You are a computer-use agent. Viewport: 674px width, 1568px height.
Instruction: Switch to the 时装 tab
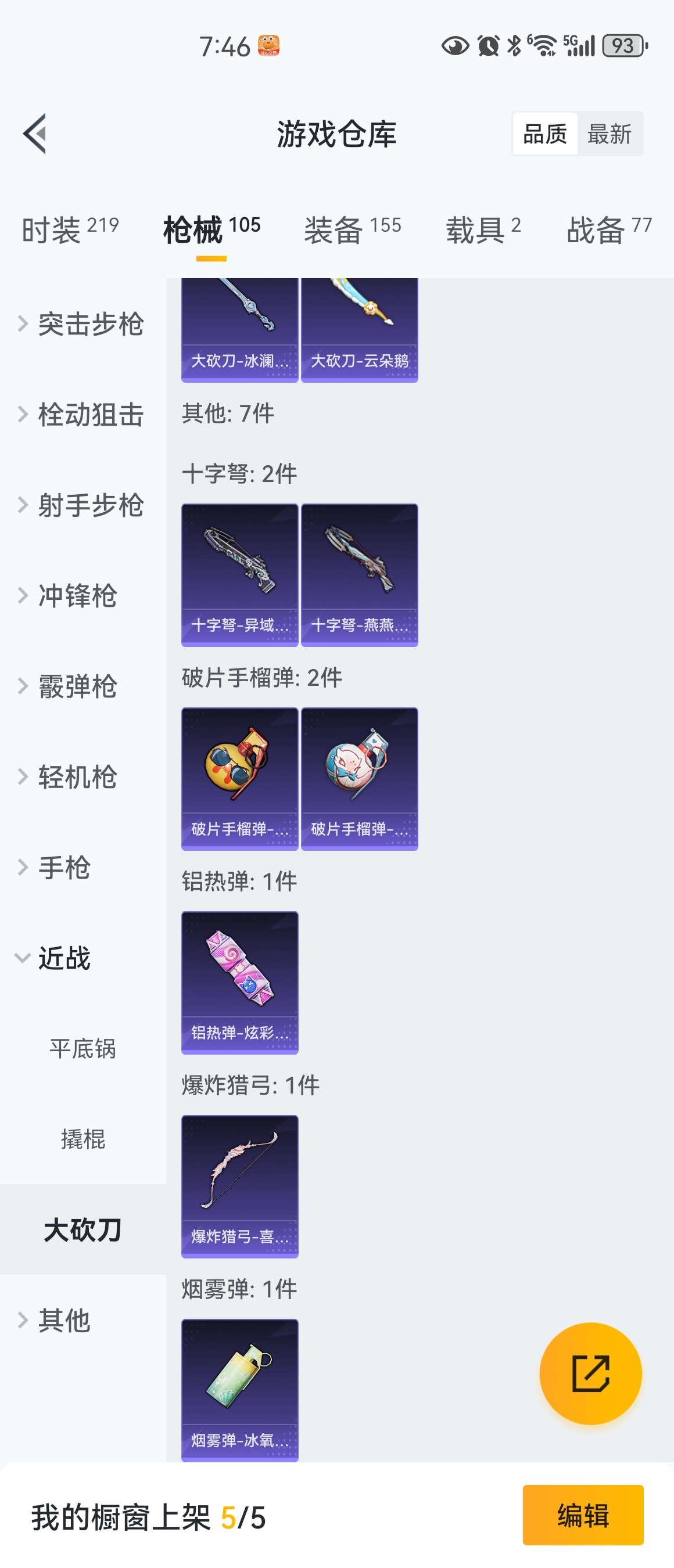click(70, 229)
